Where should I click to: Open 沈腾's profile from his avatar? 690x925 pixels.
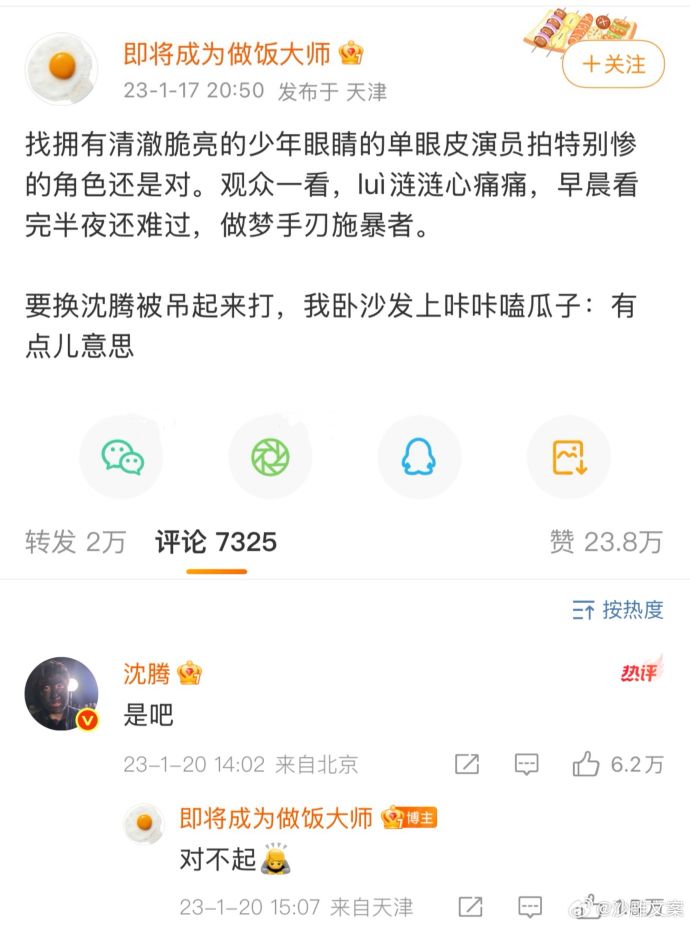61,694
